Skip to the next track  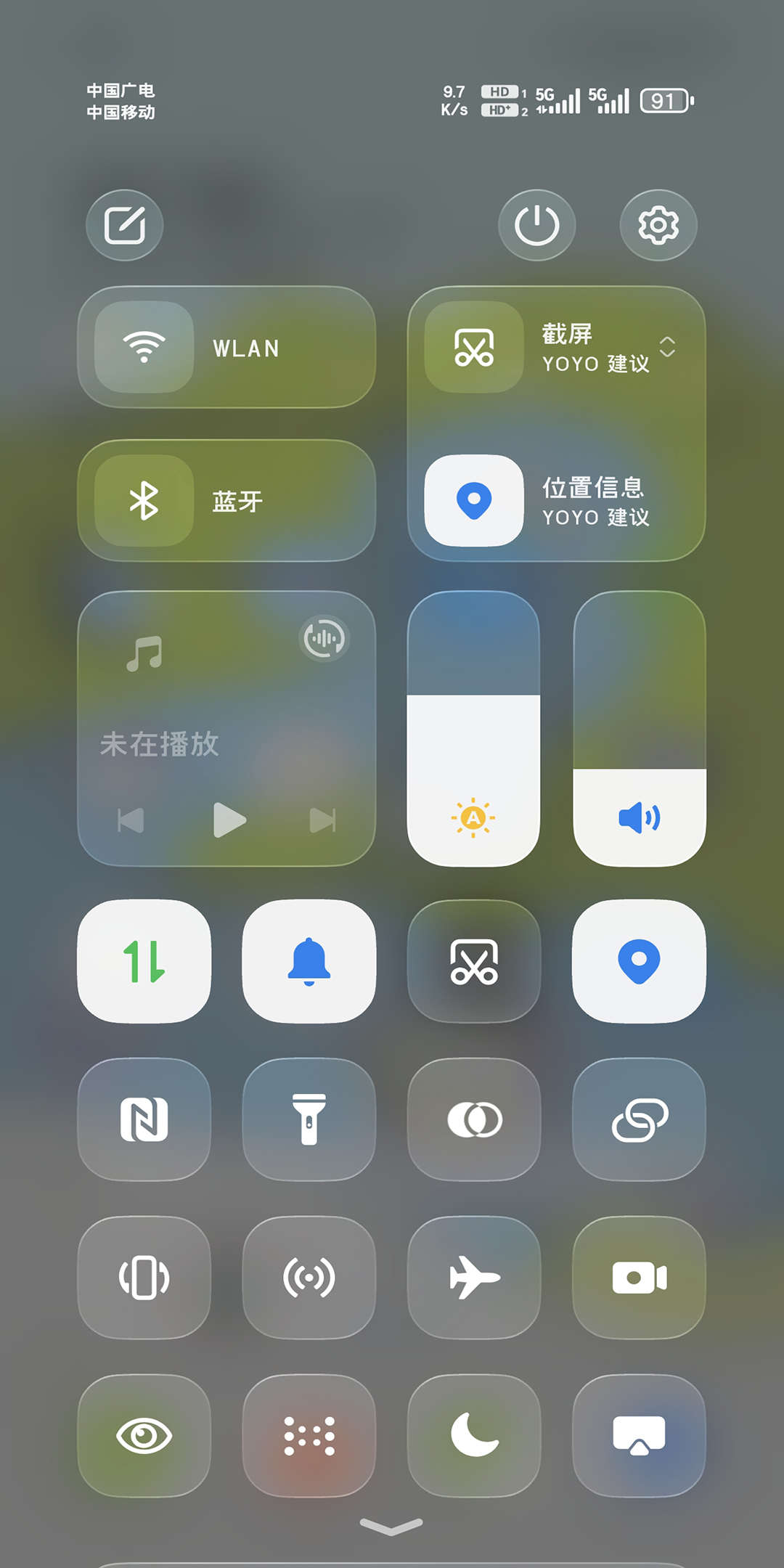pos(322,820)
